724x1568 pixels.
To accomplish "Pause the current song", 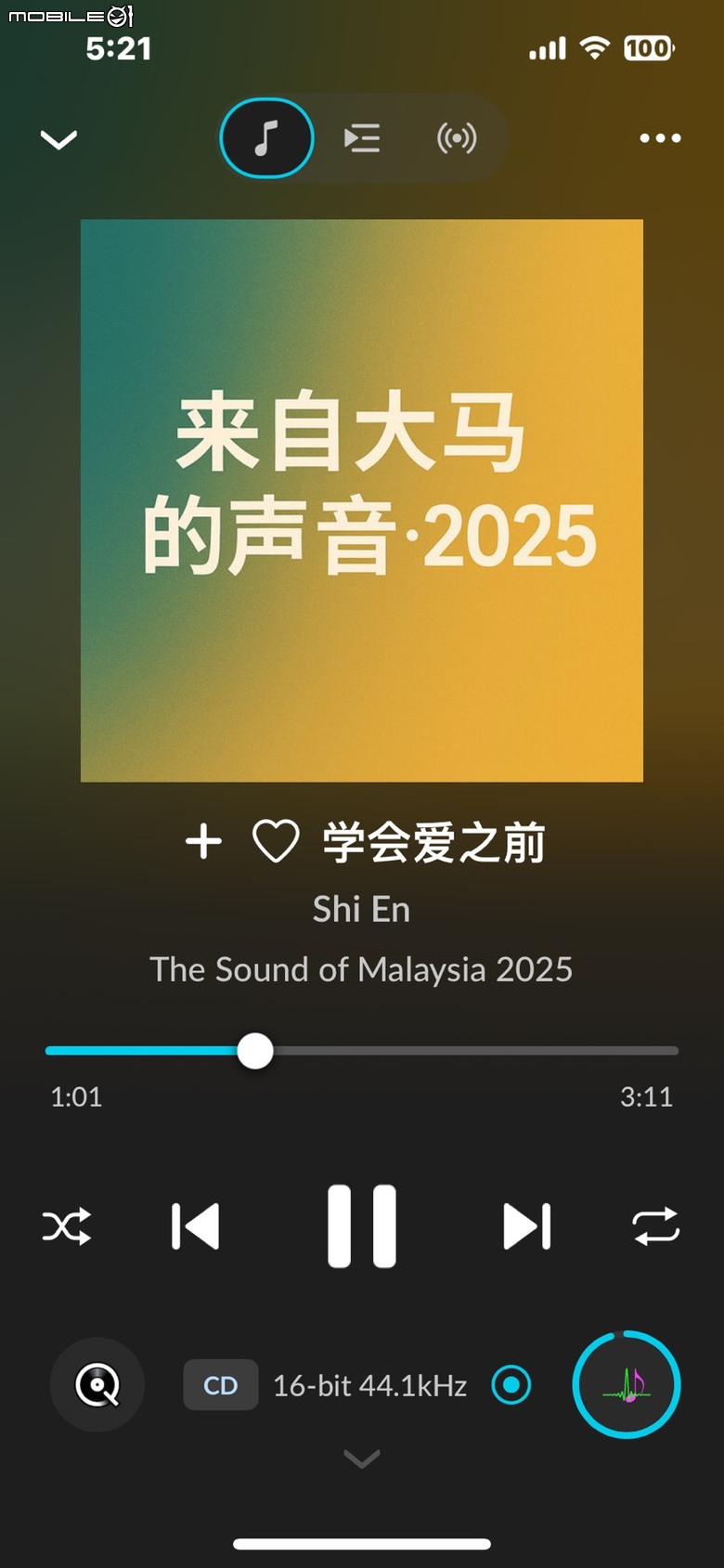I will coord(362,1225).
